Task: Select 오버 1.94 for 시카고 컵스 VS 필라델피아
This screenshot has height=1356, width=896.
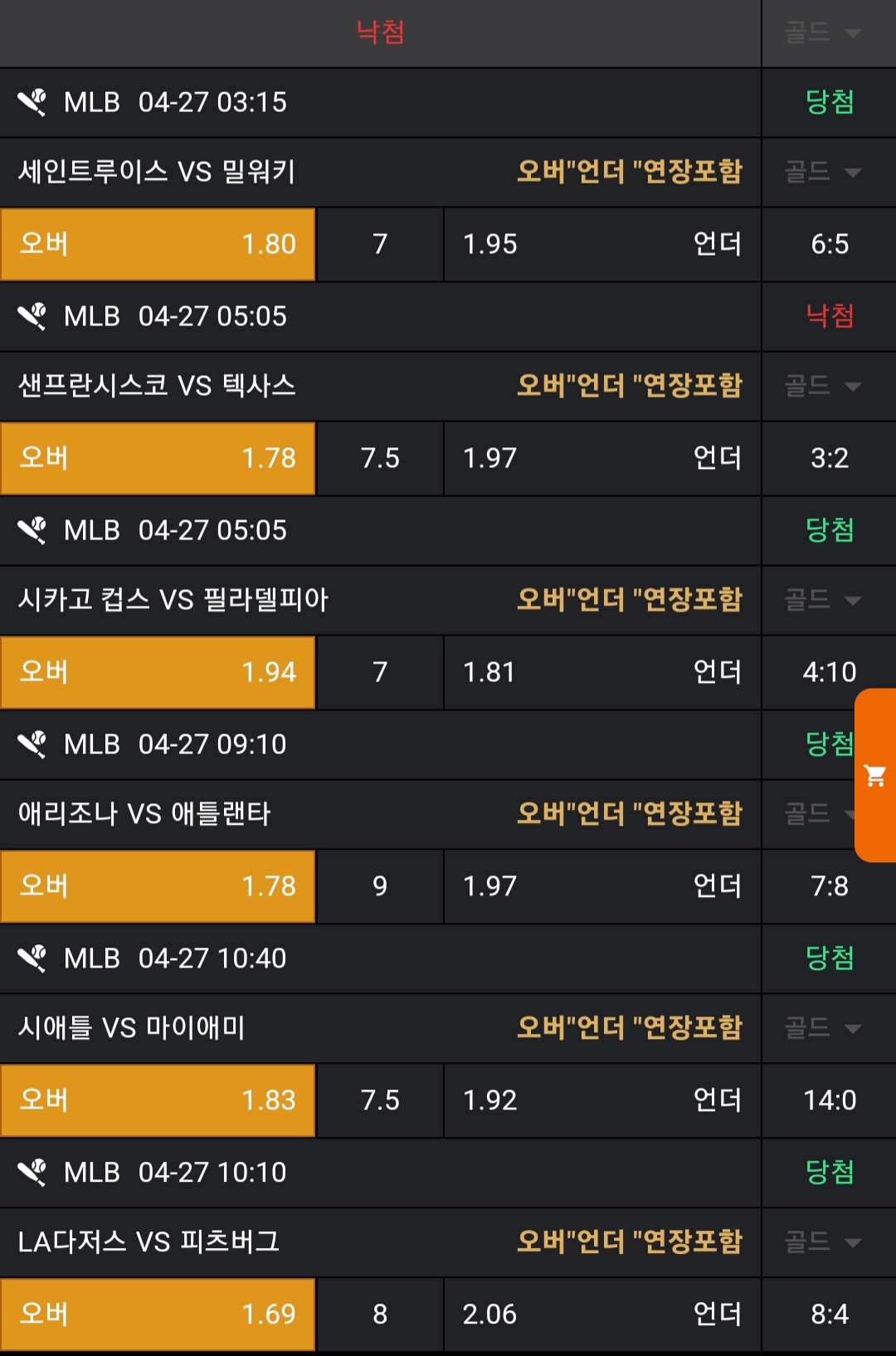Action: coord(158,672)
